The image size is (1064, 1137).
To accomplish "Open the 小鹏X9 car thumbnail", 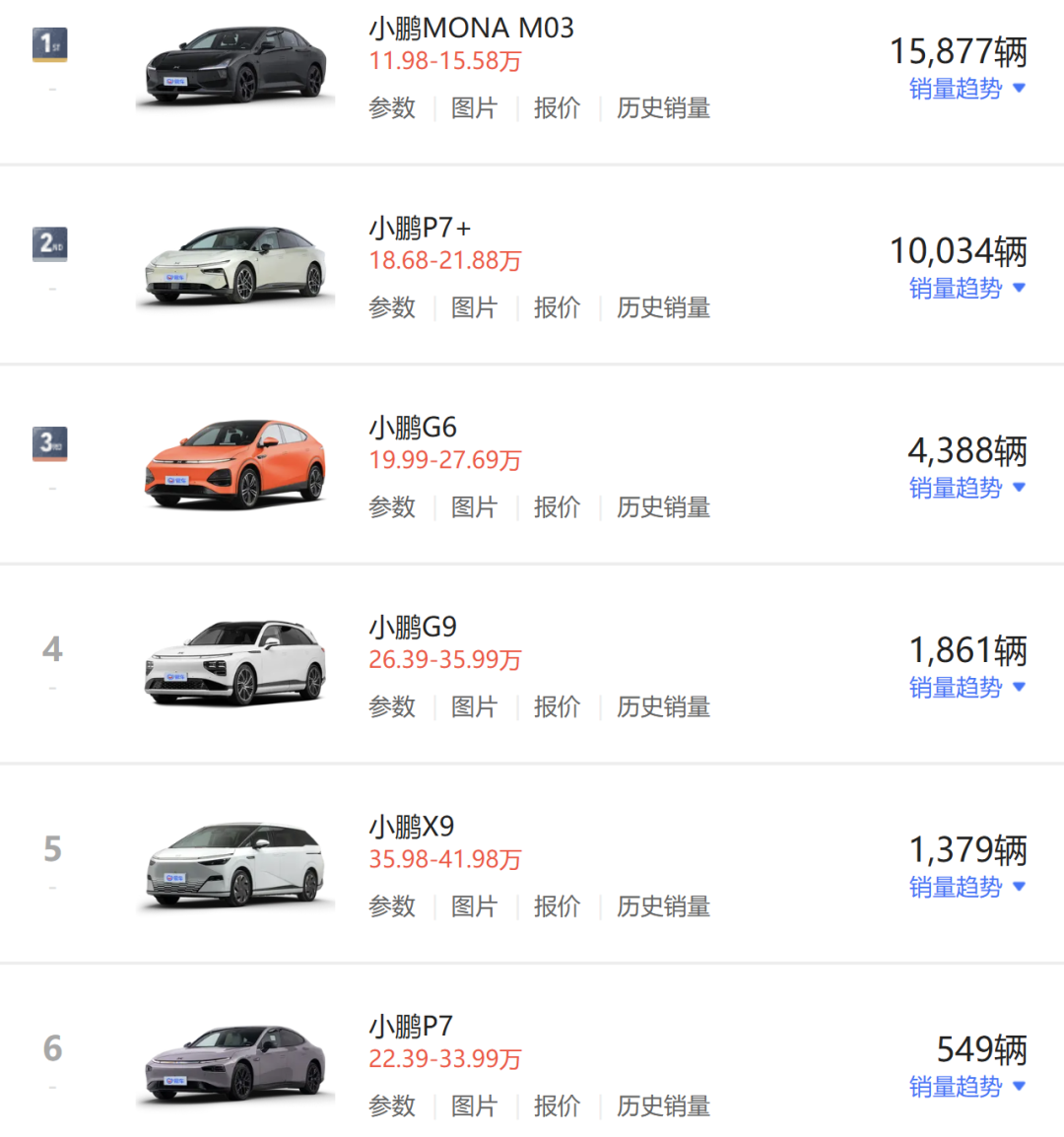I will pyautogui.click(x=235, y=864).
